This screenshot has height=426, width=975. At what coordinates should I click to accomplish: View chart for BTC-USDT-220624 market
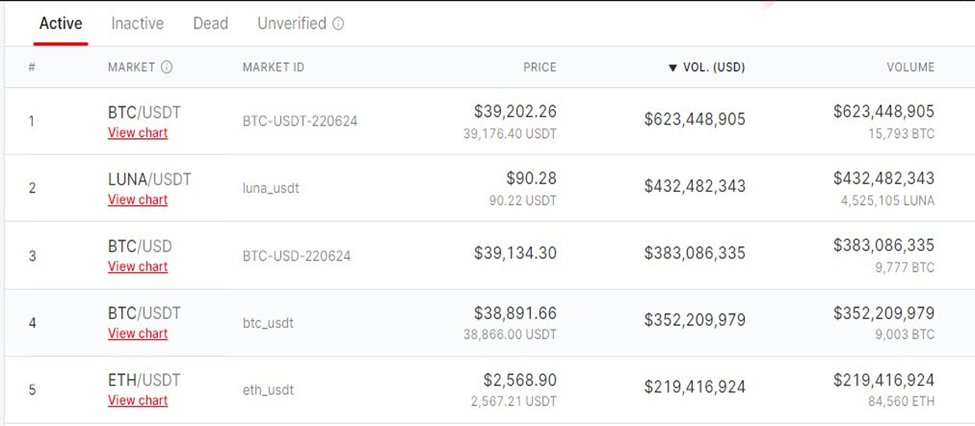[138, 133]
